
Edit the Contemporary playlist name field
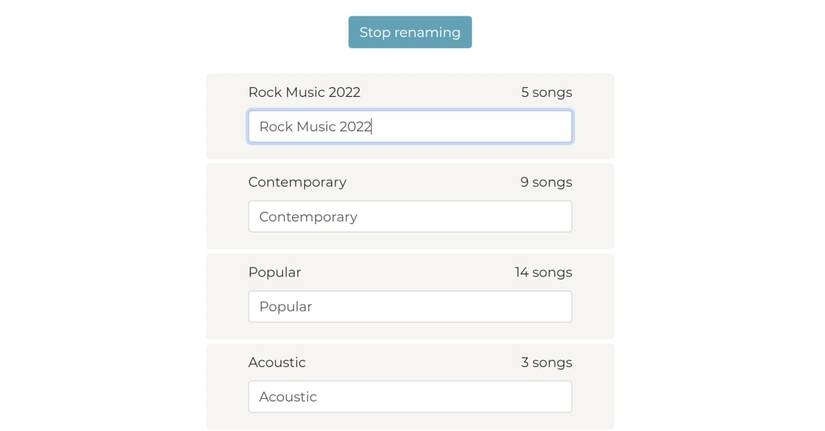point(410,217)
